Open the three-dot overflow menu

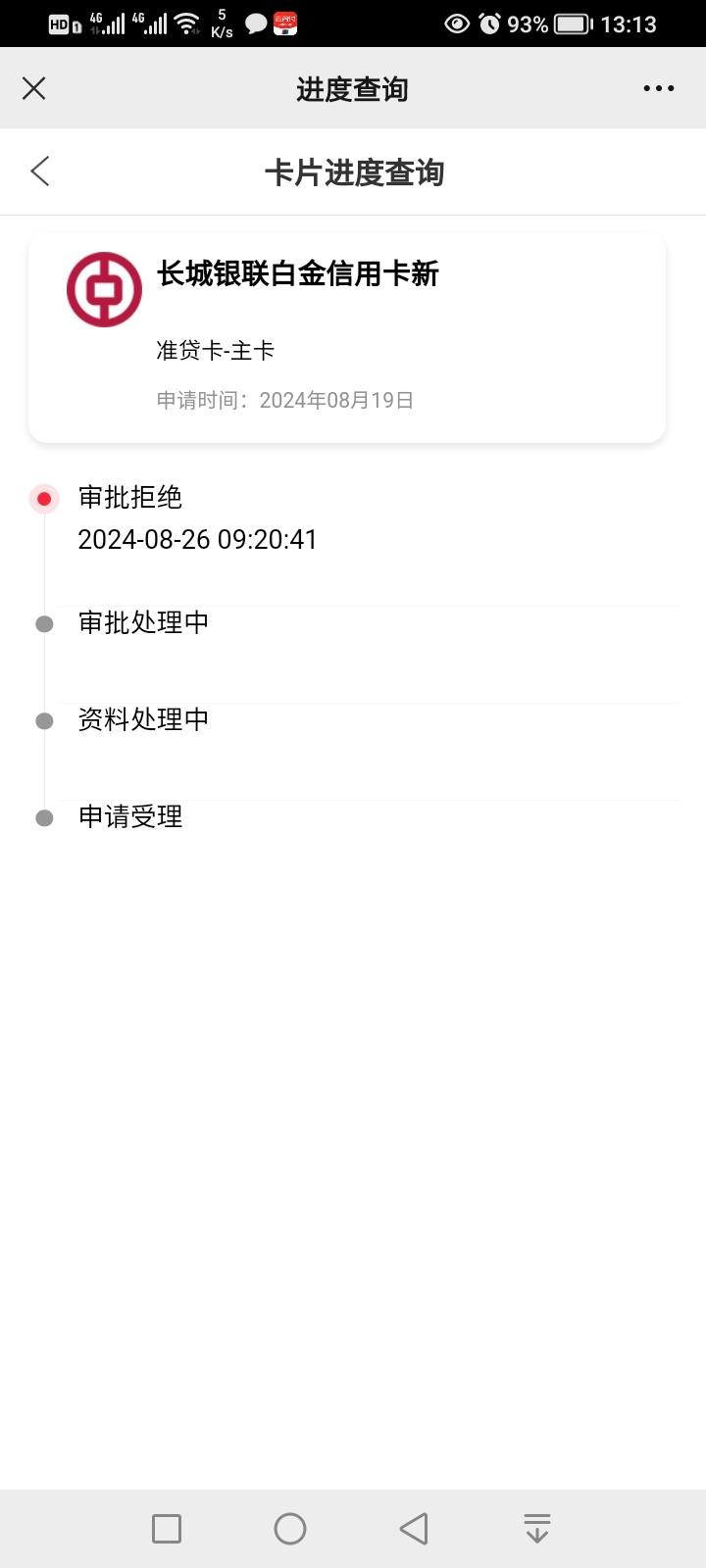(658, 88)
